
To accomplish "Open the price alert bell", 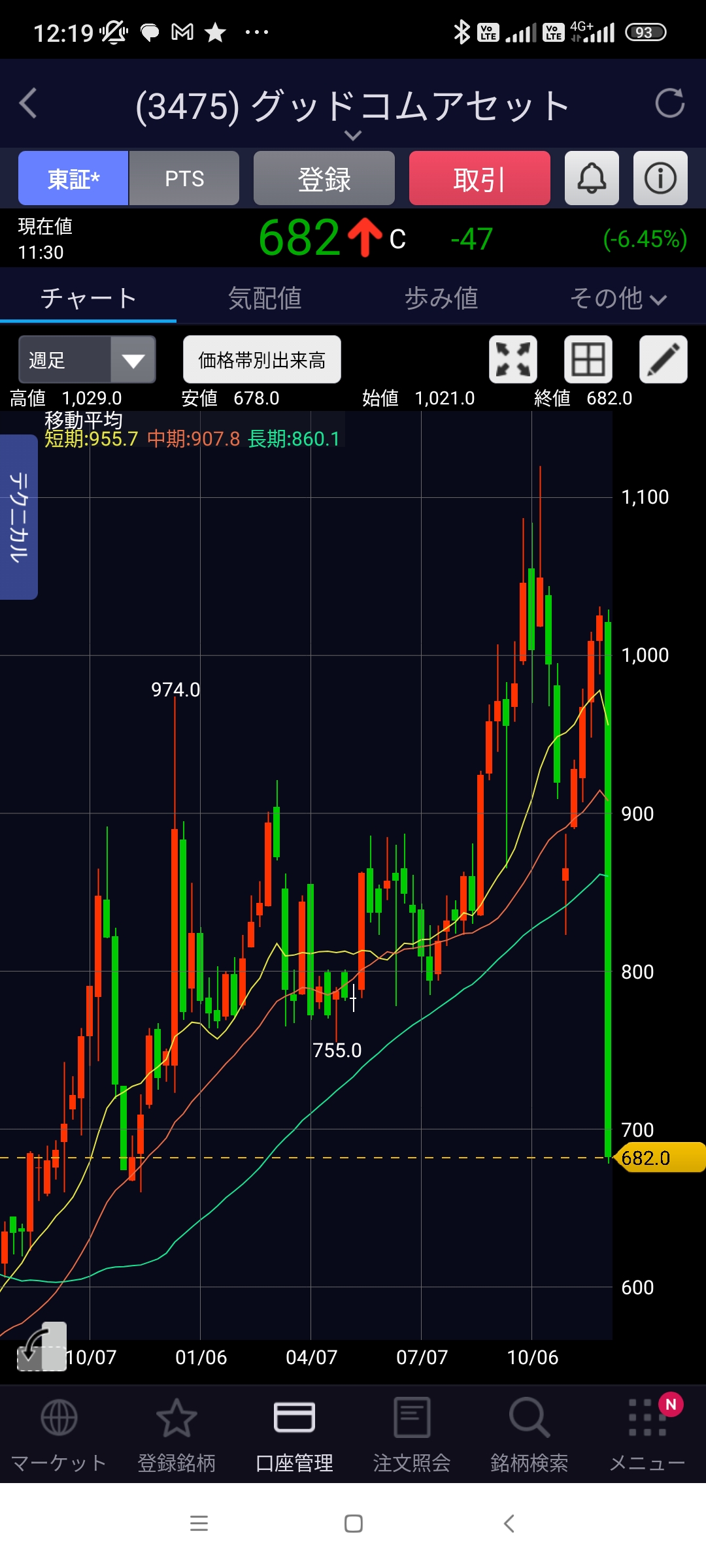I will 592,178.
